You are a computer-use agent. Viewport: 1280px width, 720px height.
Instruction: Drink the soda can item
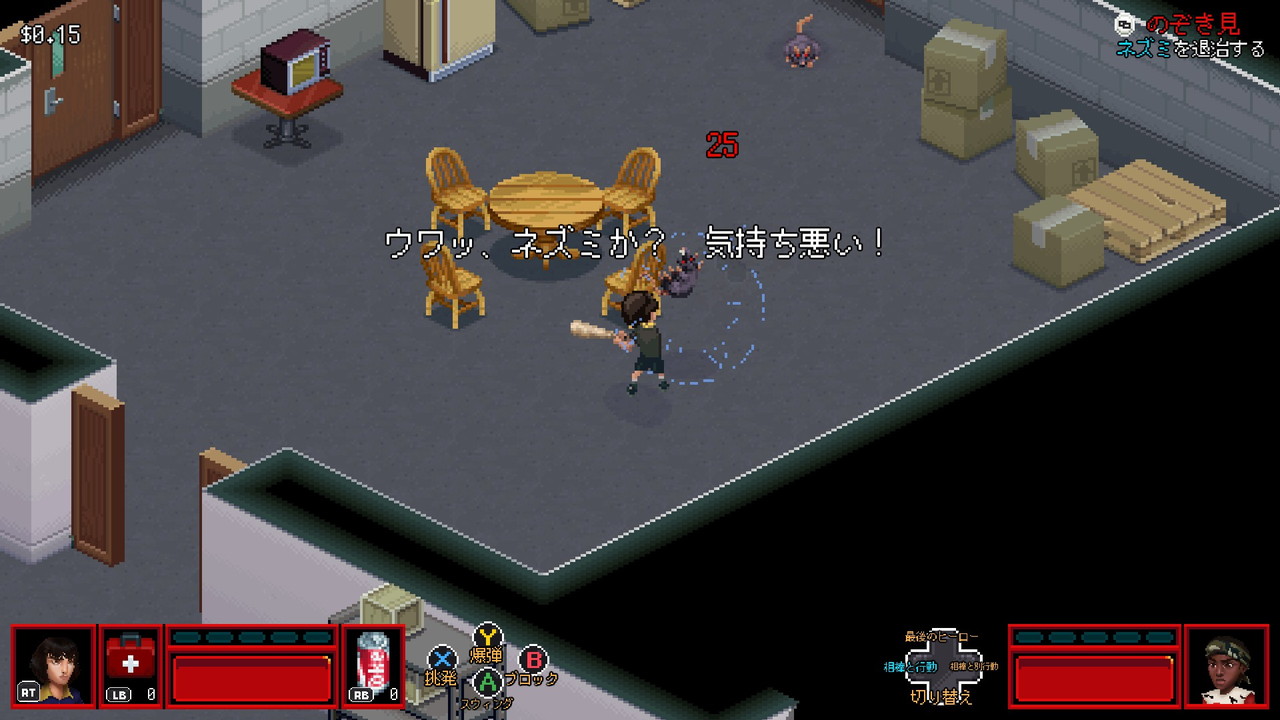373,664
